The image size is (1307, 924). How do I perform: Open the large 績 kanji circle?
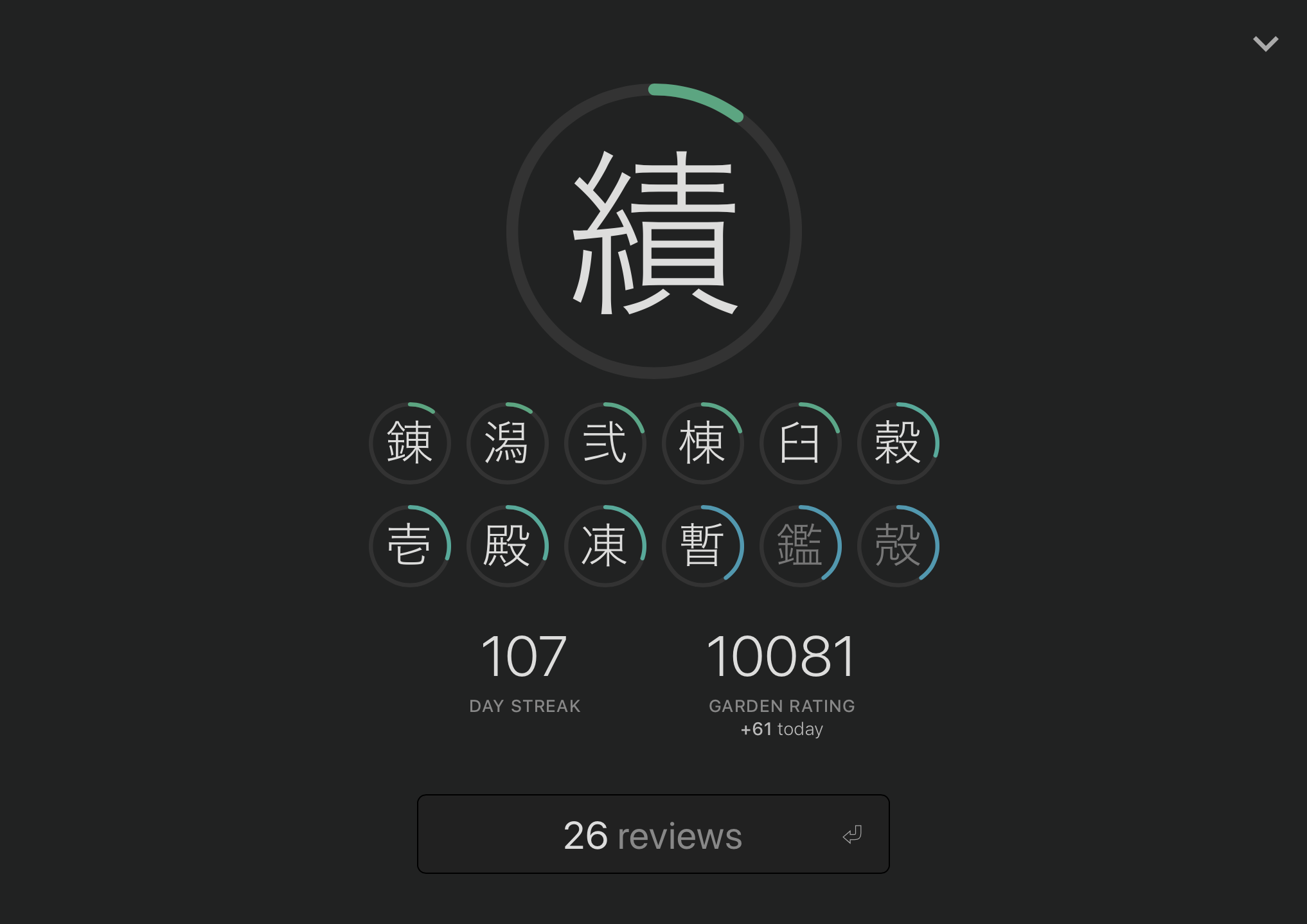(653, 231)
